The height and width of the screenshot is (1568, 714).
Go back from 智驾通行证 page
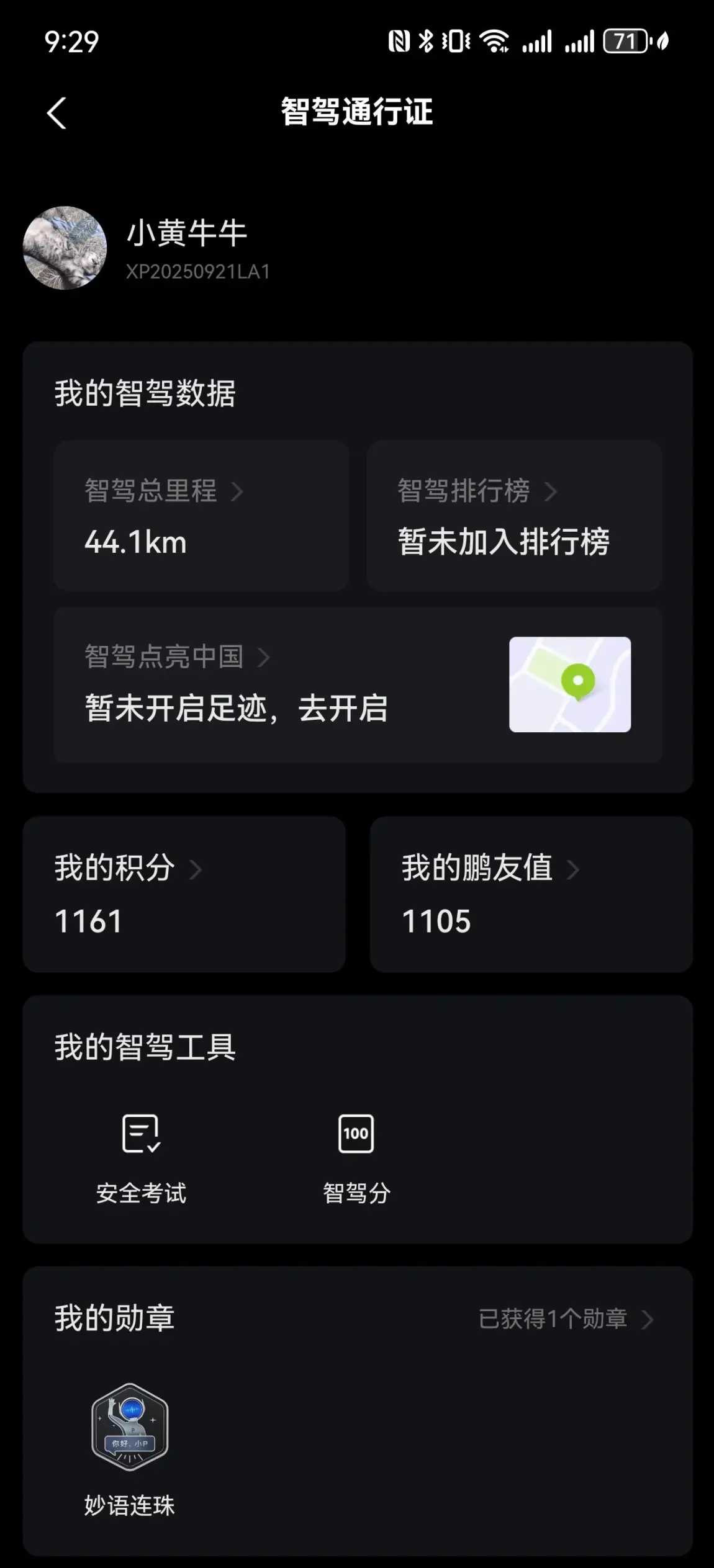56,114
